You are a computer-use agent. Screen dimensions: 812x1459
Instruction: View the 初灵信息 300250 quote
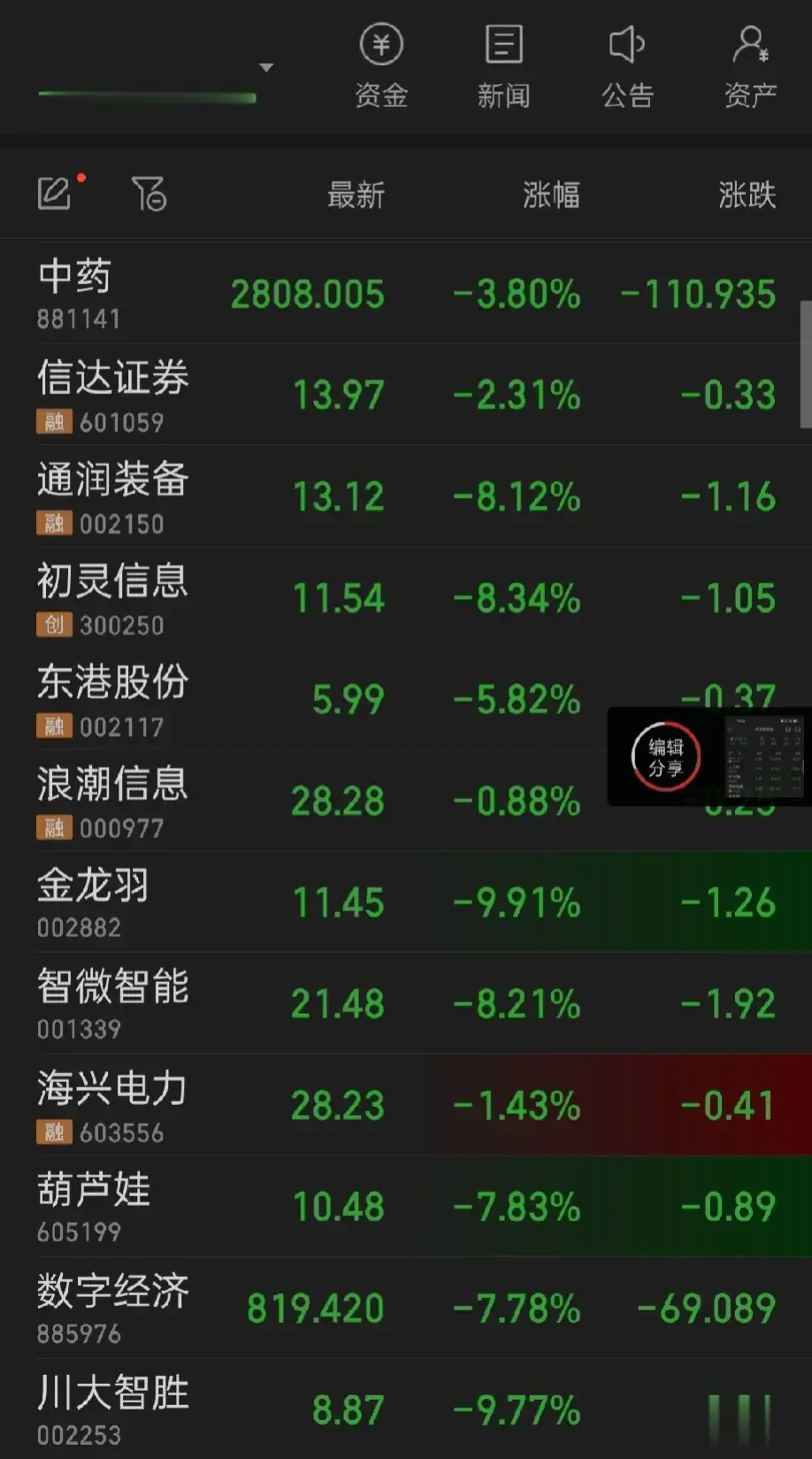[406, 598]
